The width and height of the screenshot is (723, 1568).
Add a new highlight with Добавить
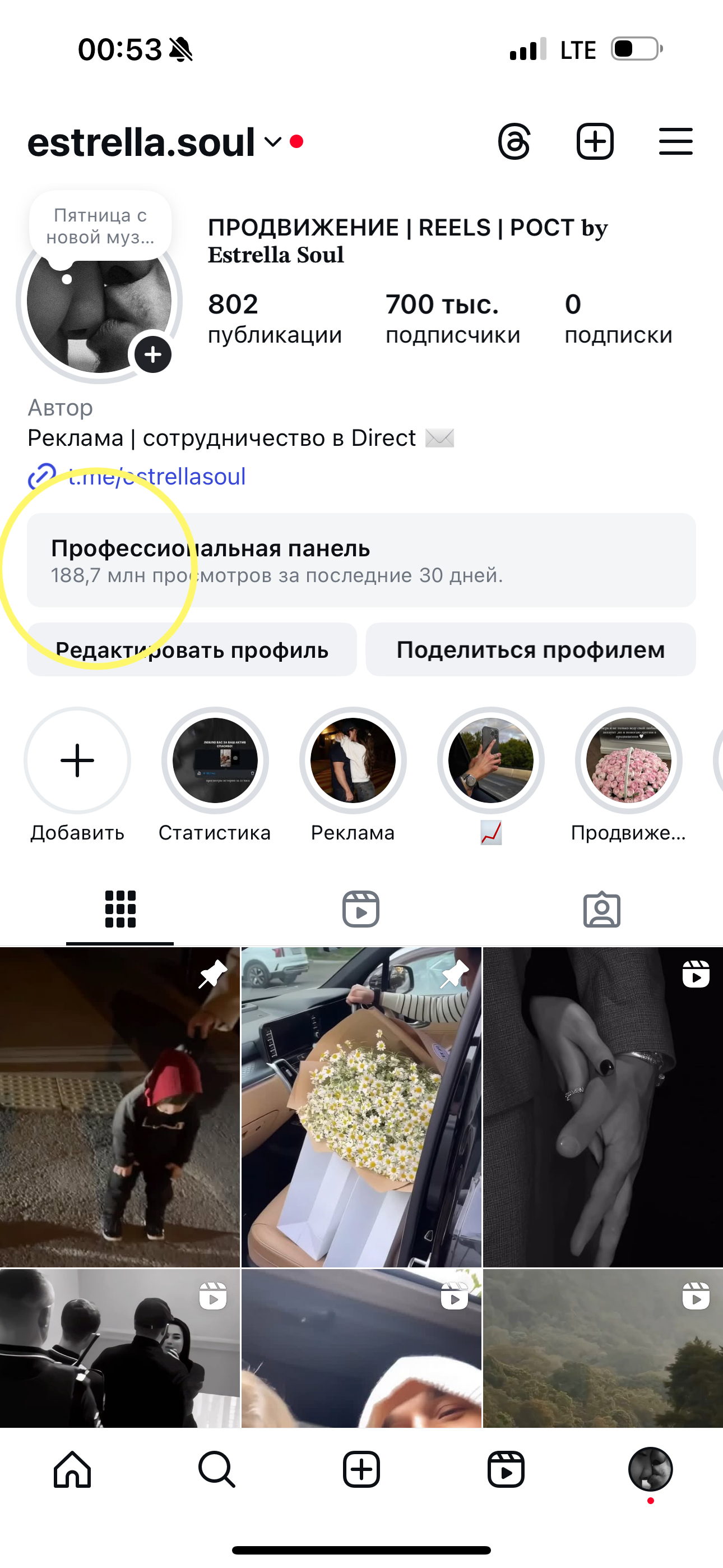coord(77,760)
